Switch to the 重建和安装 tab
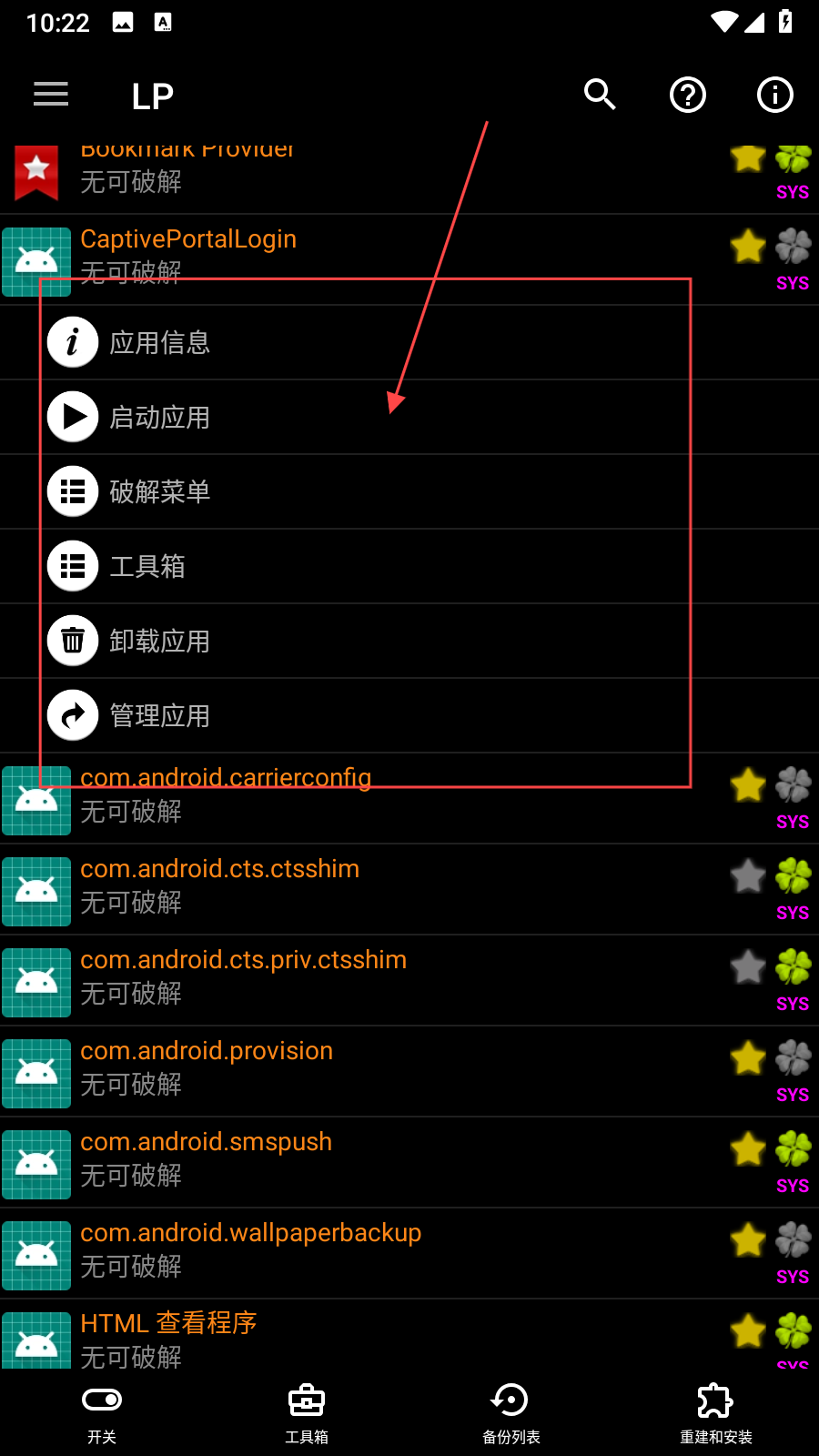The width and height of the screenshot is (819, 1456). coord(716,1413)
